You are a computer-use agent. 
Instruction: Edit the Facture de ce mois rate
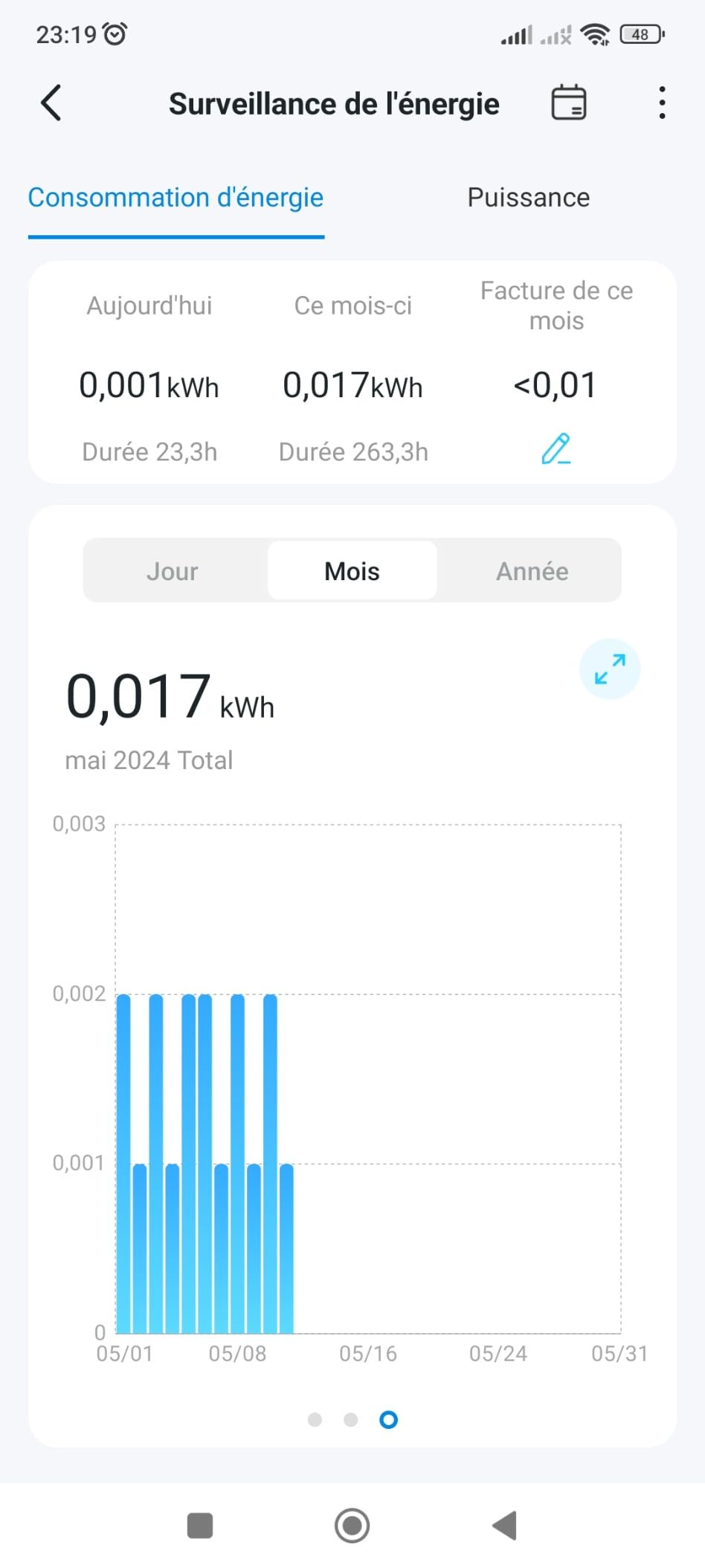[556, 449]
